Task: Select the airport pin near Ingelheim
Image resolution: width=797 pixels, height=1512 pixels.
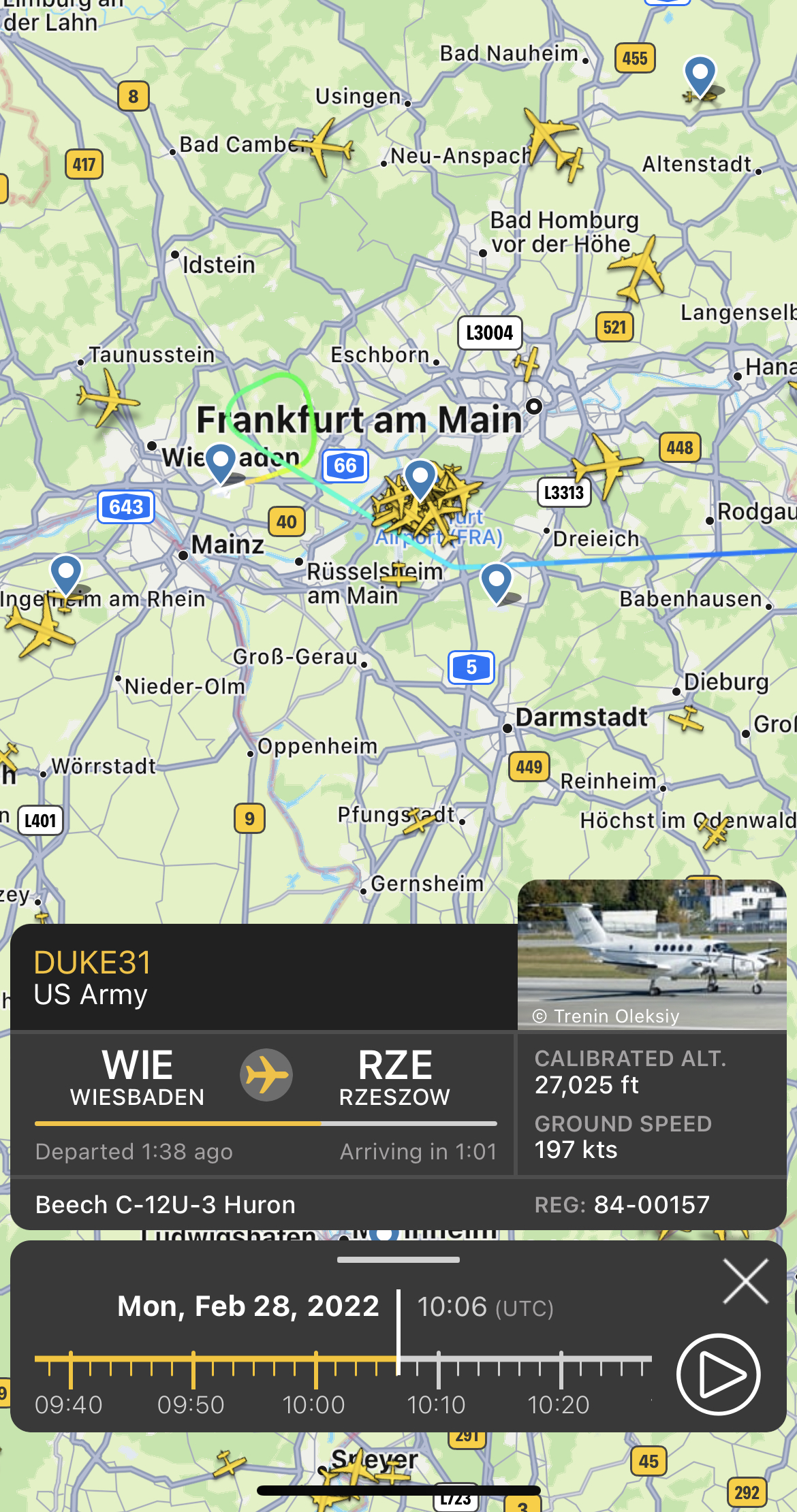Action: [x=66, y=573]
